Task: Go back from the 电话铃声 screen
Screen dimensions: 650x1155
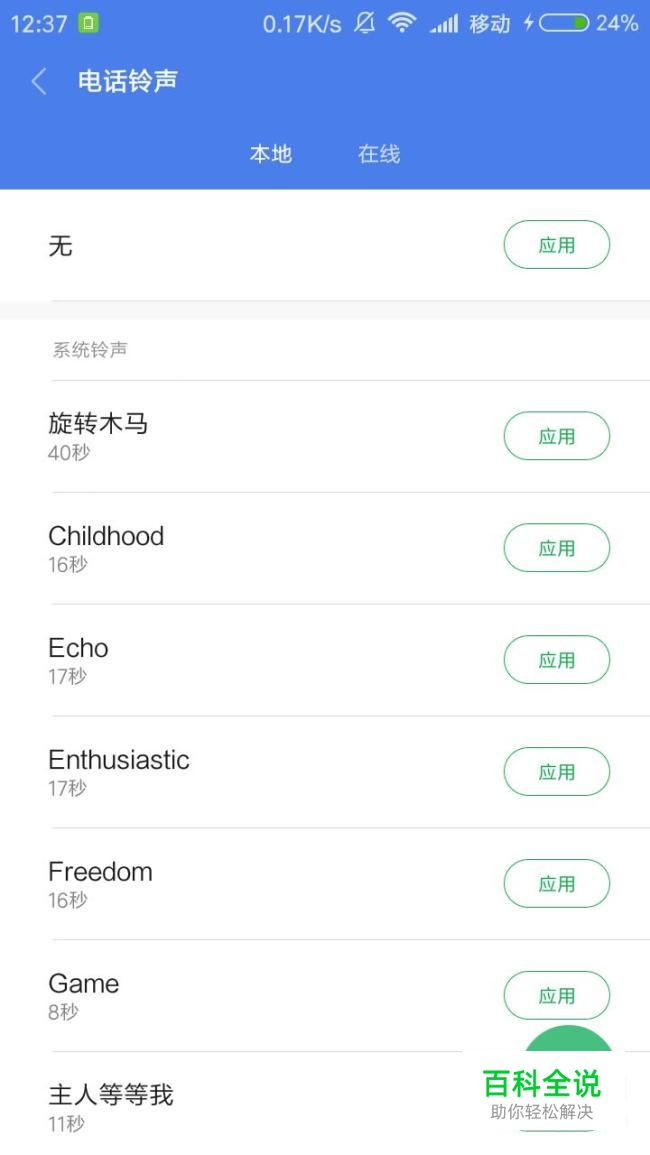Action: click(x=40, y=81)
